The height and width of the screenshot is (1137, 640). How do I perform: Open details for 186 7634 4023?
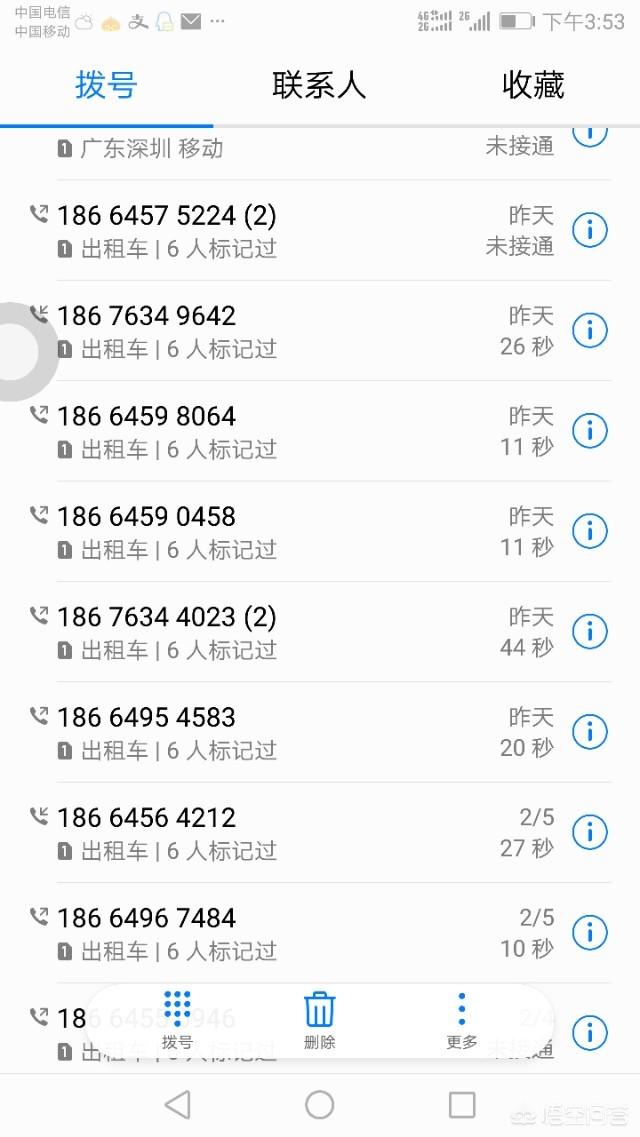coord(589,631)
